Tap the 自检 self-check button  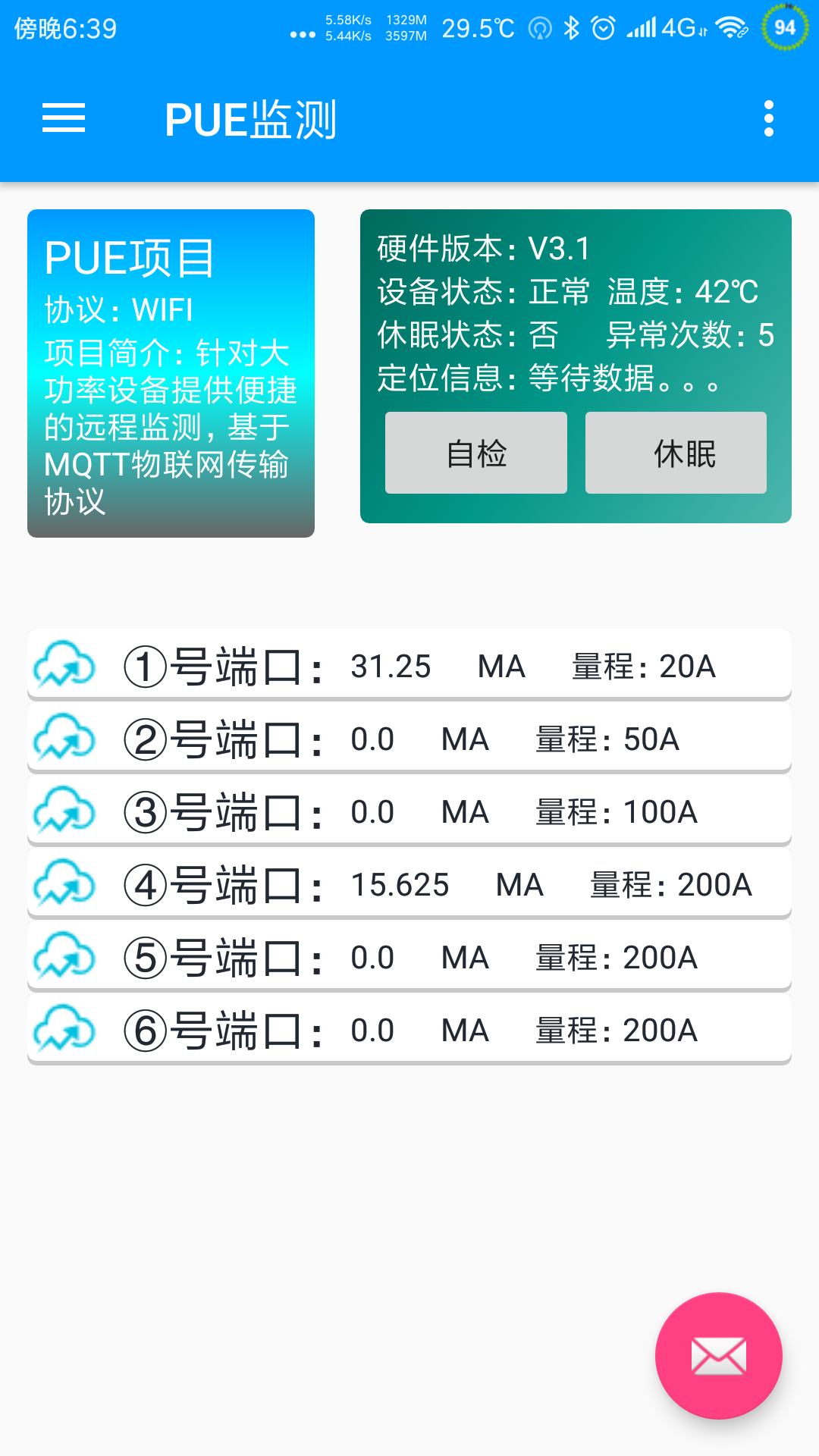tap(475, 453)
